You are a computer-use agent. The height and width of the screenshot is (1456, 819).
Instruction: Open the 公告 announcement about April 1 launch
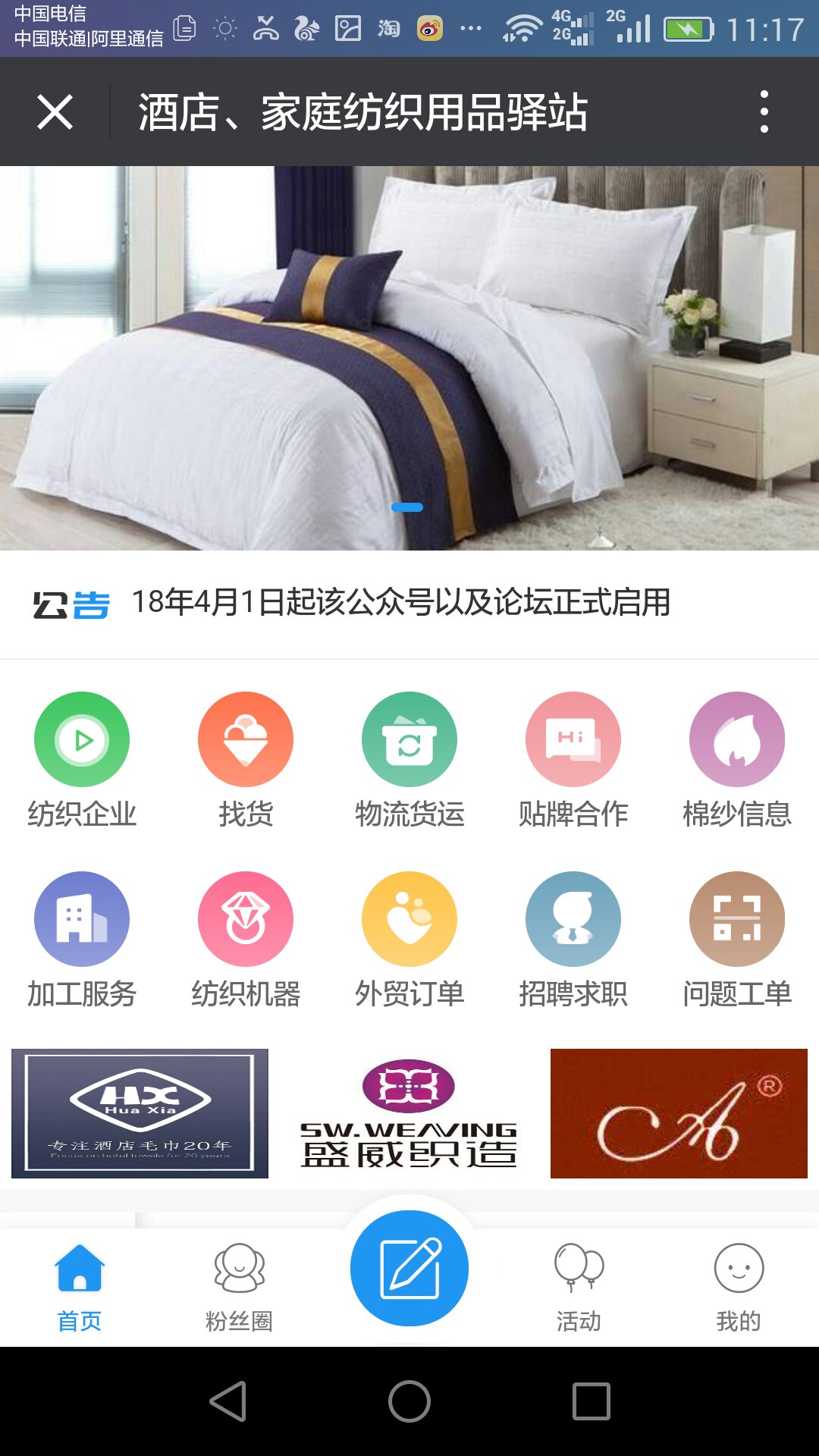click(x=400, y=603)
